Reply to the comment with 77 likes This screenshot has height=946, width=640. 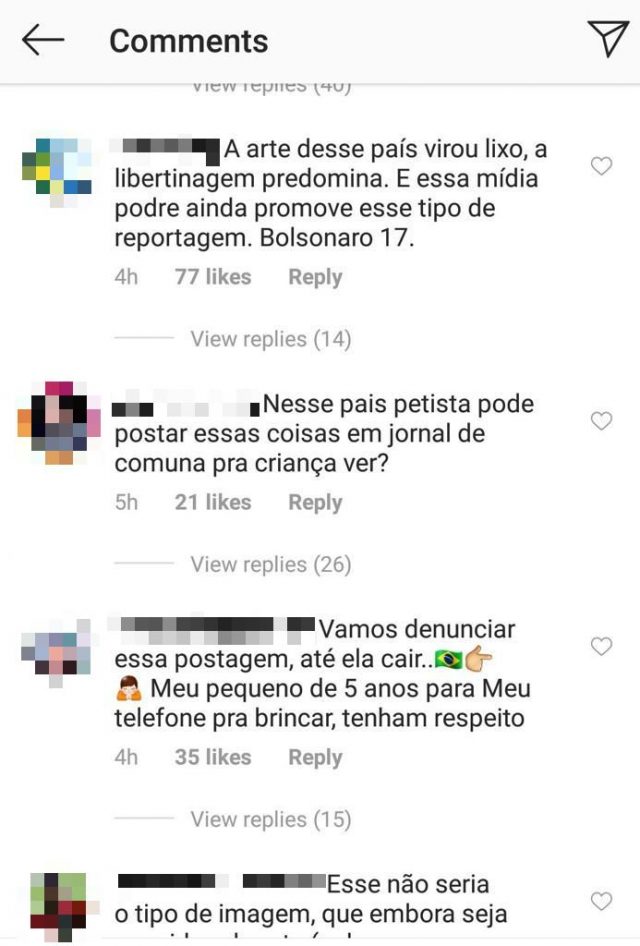(x=315, y=277)
